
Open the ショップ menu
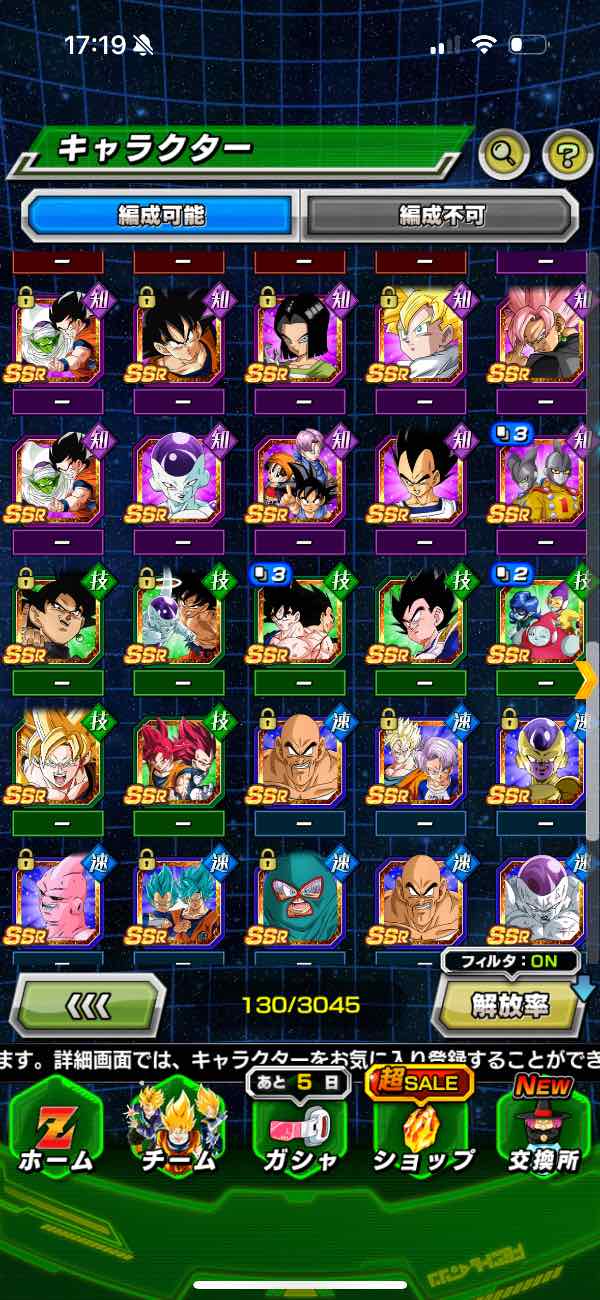click(423, 1130)
